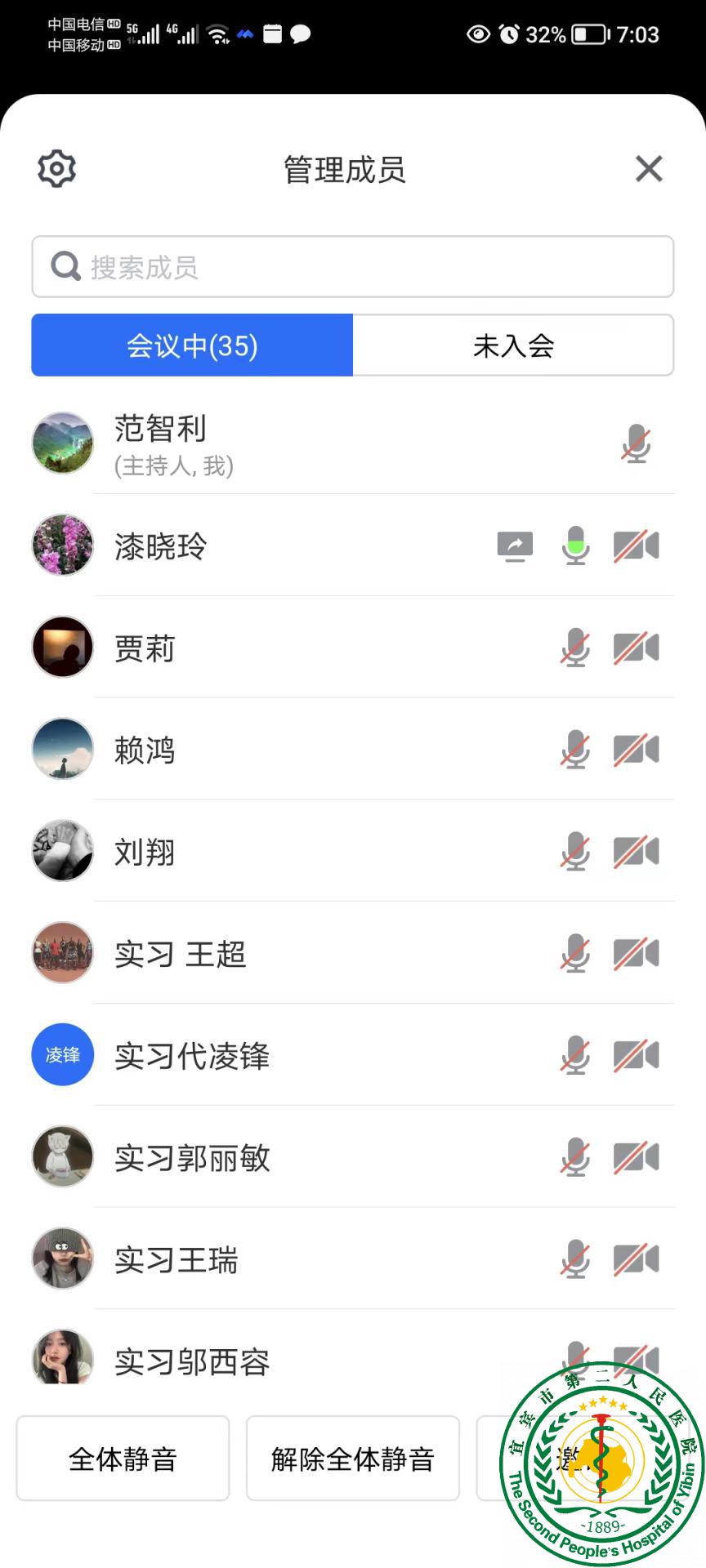Toggle 范智利's microphone icon
This screenshot has height=1568, width=706.
pyautogui.click(x=636, y=444)
